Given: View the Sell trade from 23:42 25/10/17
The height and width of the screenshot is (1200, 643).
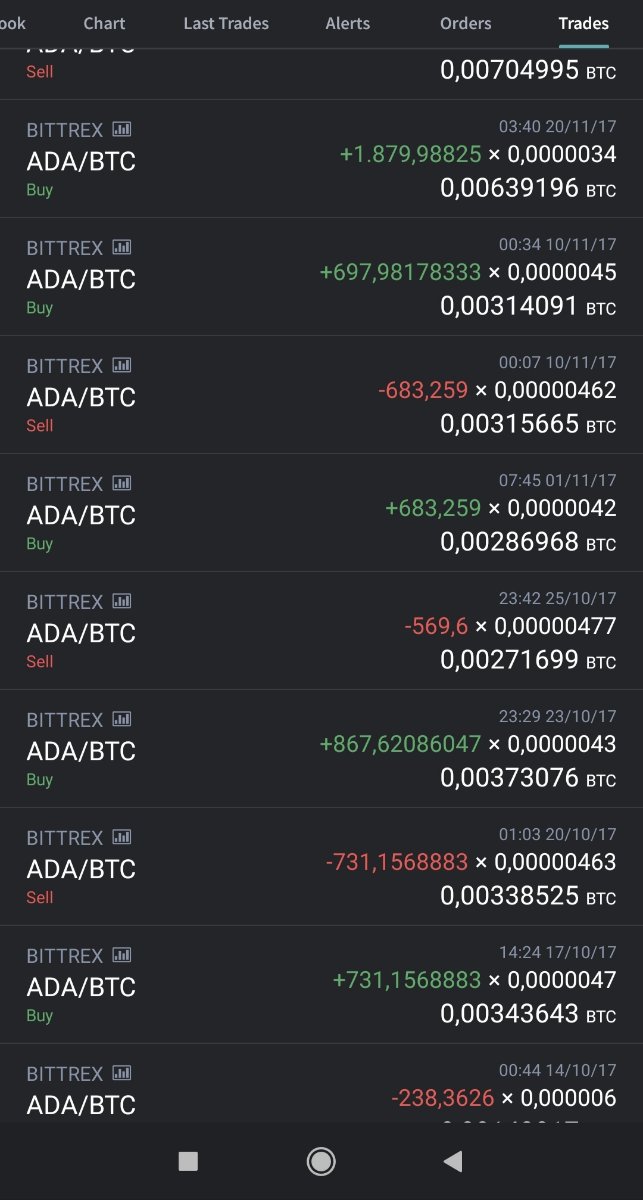Looking at the screenshot, I should coord(321,631).
